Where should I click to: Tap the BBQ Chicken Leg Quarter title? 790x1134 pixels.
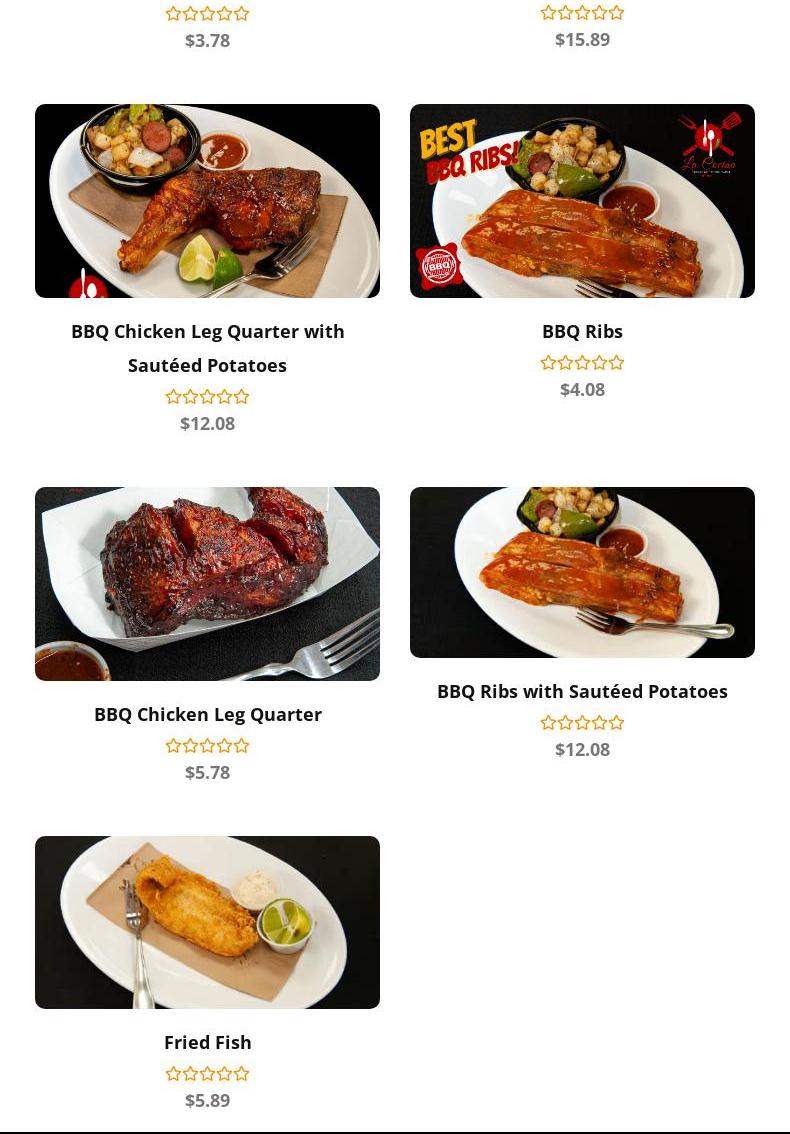207,714
